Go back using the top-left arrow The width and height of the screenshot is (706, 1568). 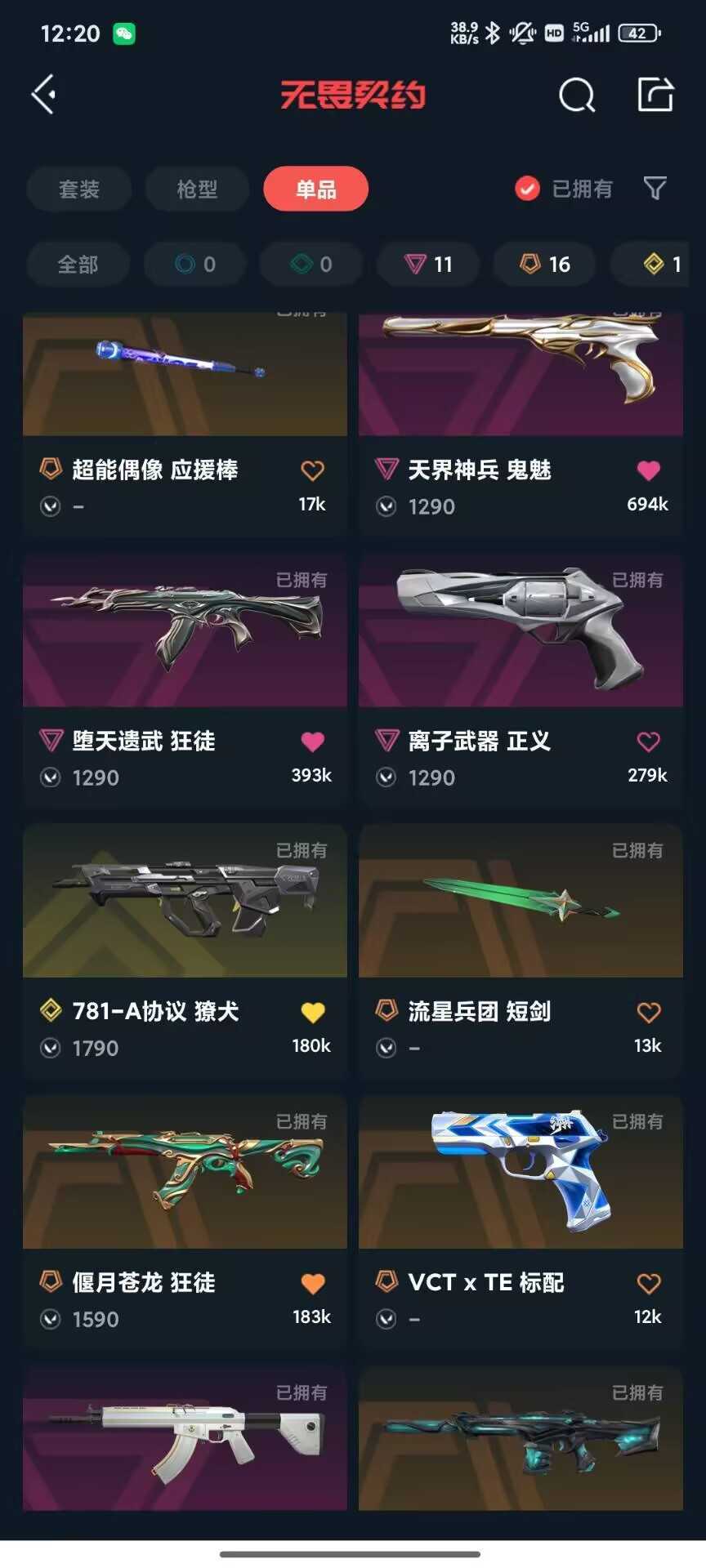click(44, 95)
